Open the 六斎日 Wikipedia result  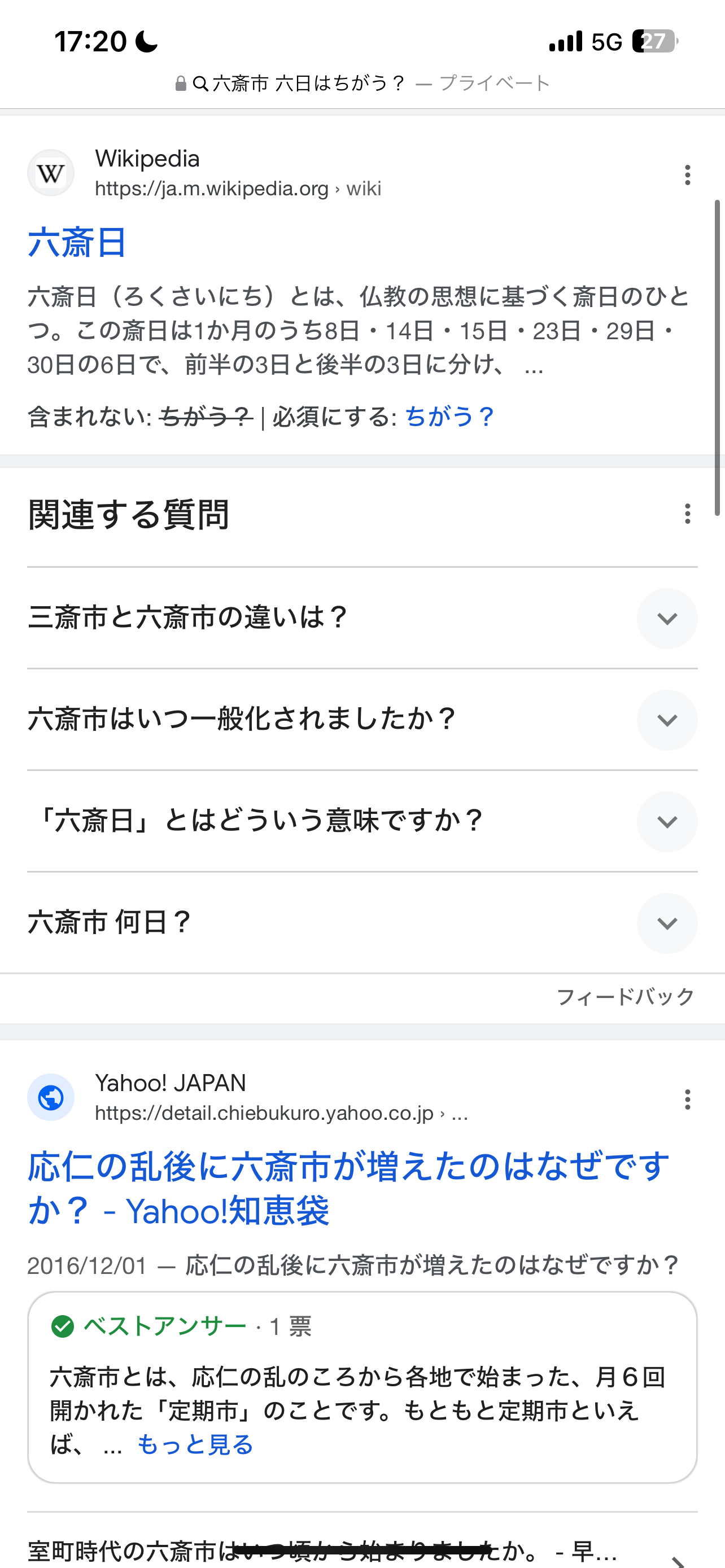pyautogui.click(x=77, y=242)
